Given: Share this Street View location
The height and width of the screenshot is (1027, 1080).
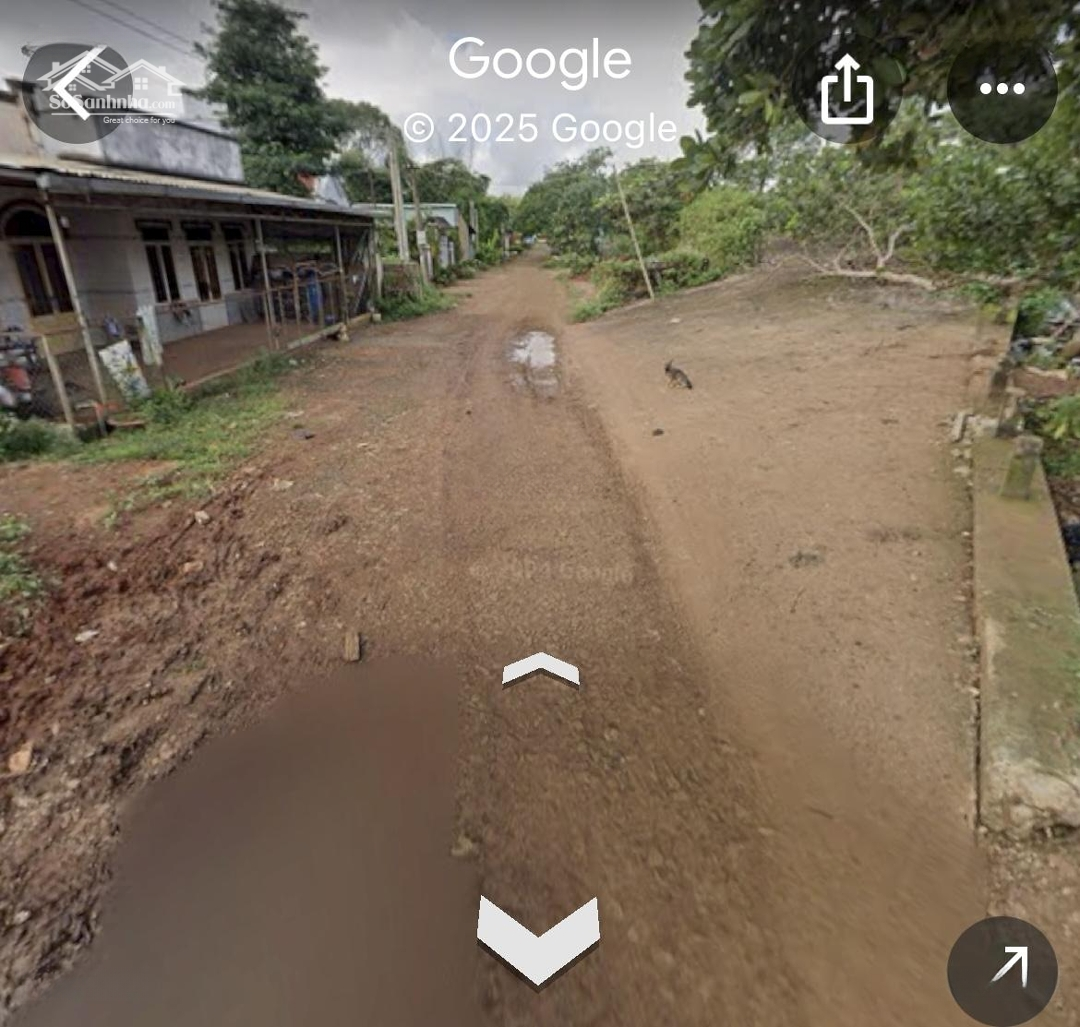Looking at the screenshot, I should point(846,91).
